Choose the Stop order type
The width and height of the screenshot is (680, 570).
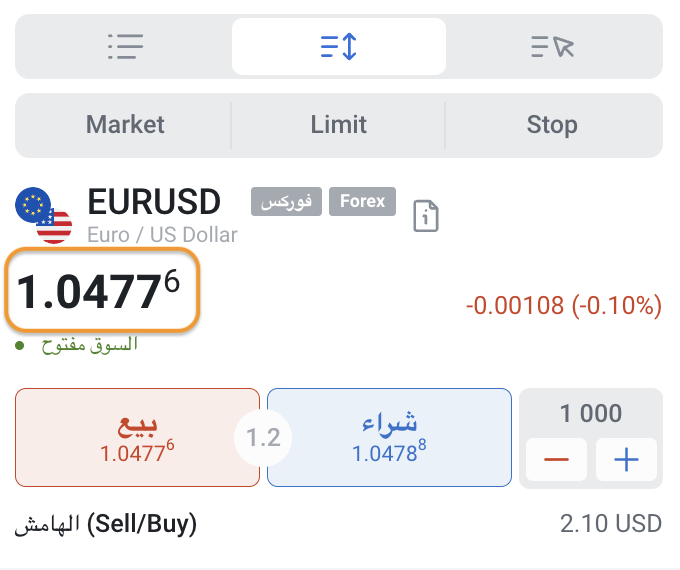(552, 125)
